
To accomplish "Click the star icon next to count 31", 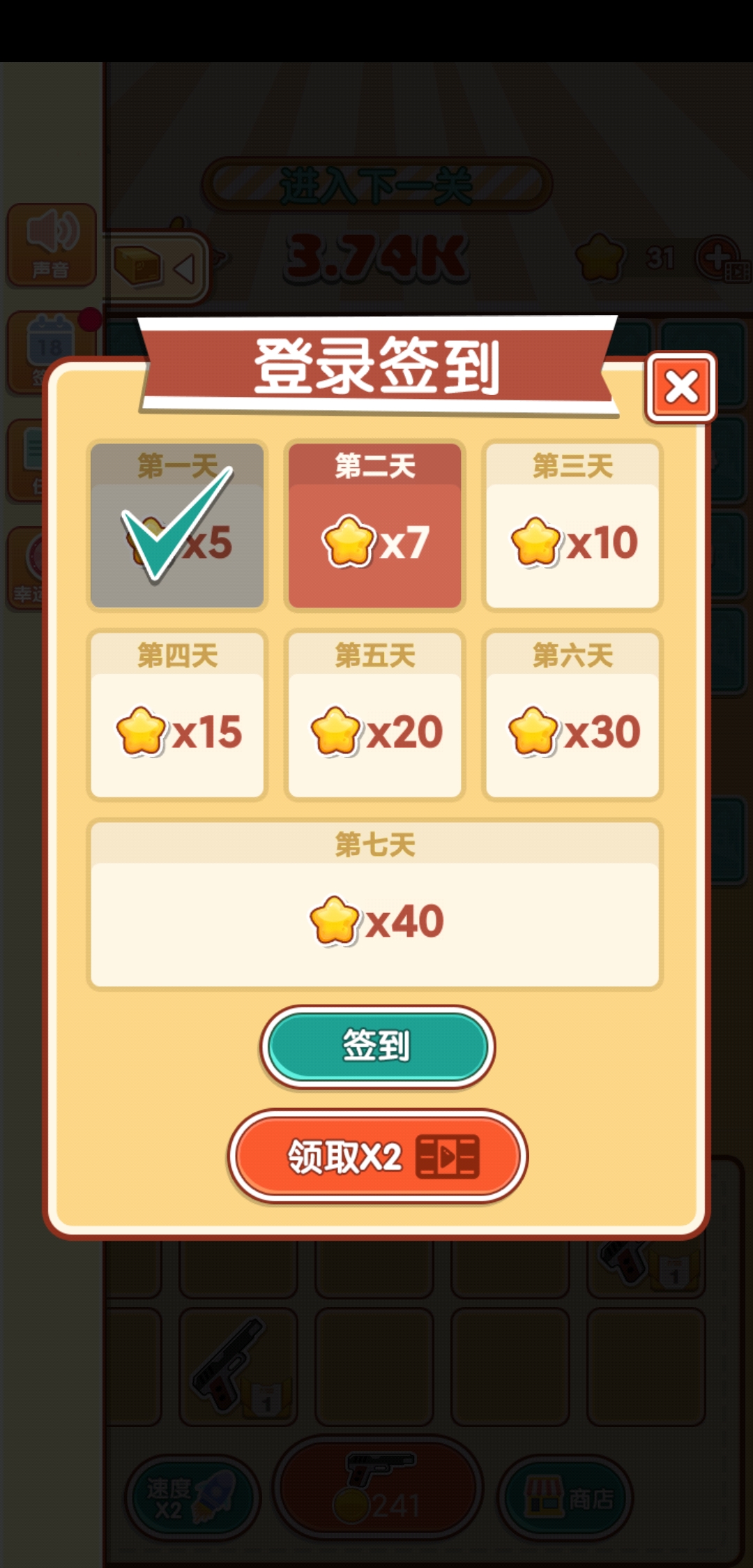I will pos(601,257).
